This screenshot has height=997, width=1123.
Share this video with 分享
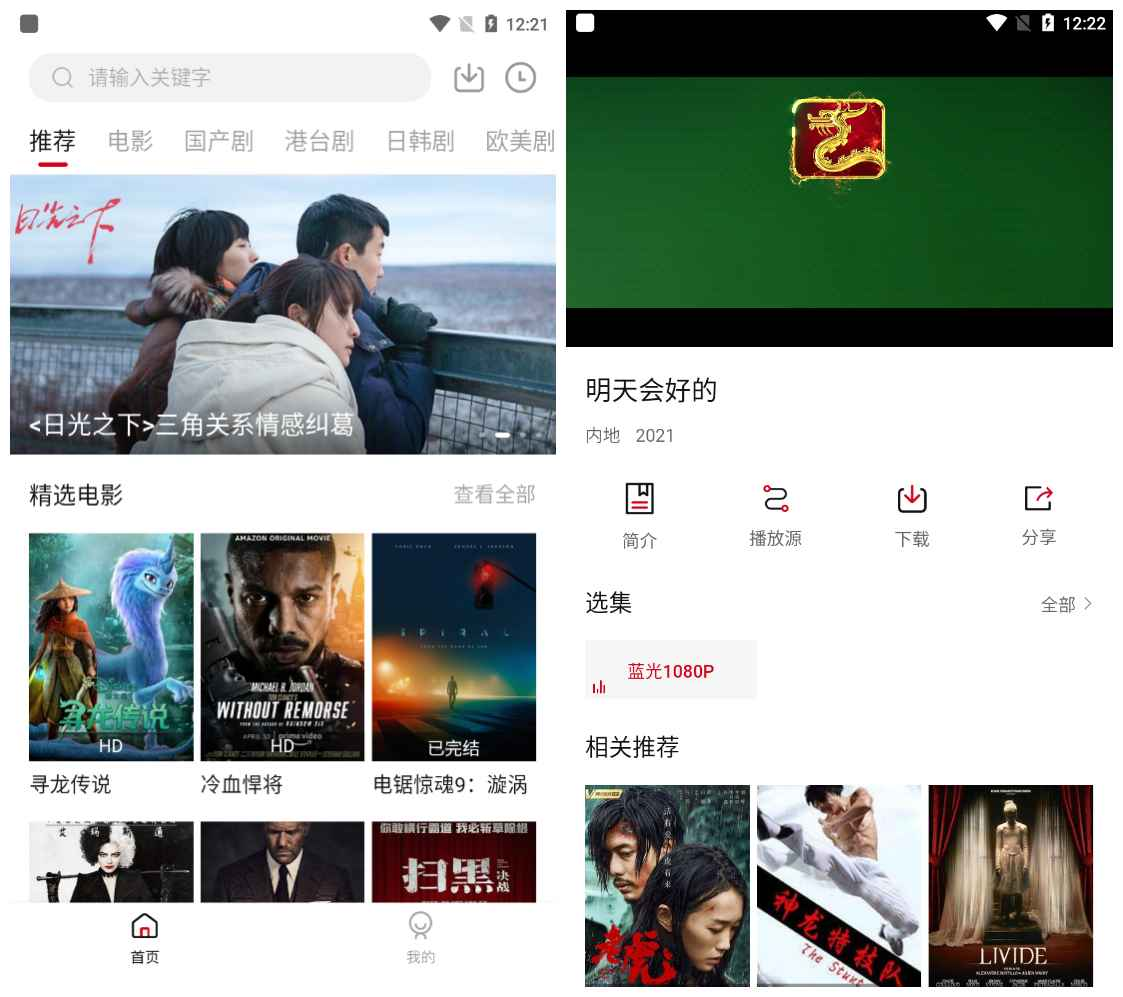point(1039,514)
